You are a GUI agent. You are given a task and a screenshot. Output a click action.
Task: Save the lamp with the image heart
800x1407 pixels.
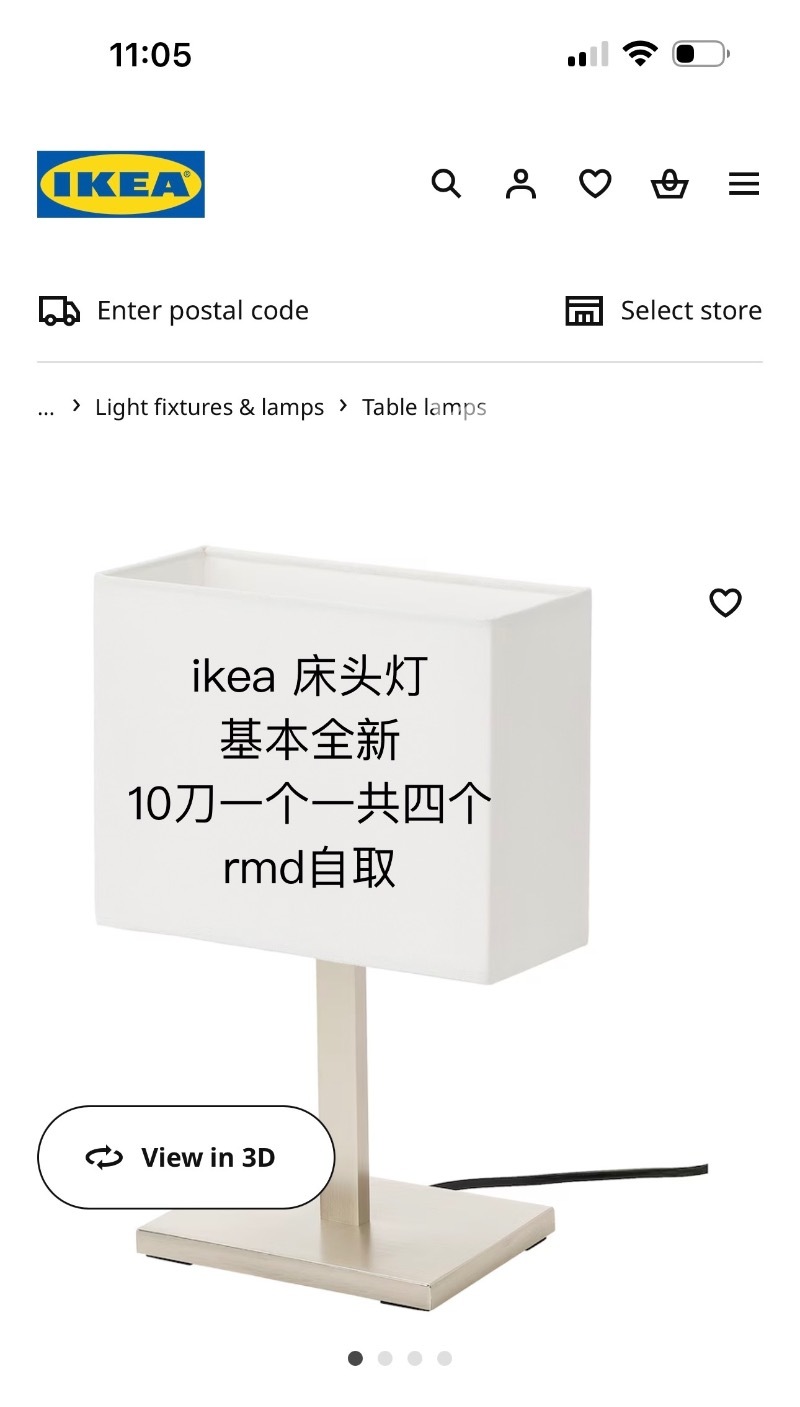[x=725, y=603]
